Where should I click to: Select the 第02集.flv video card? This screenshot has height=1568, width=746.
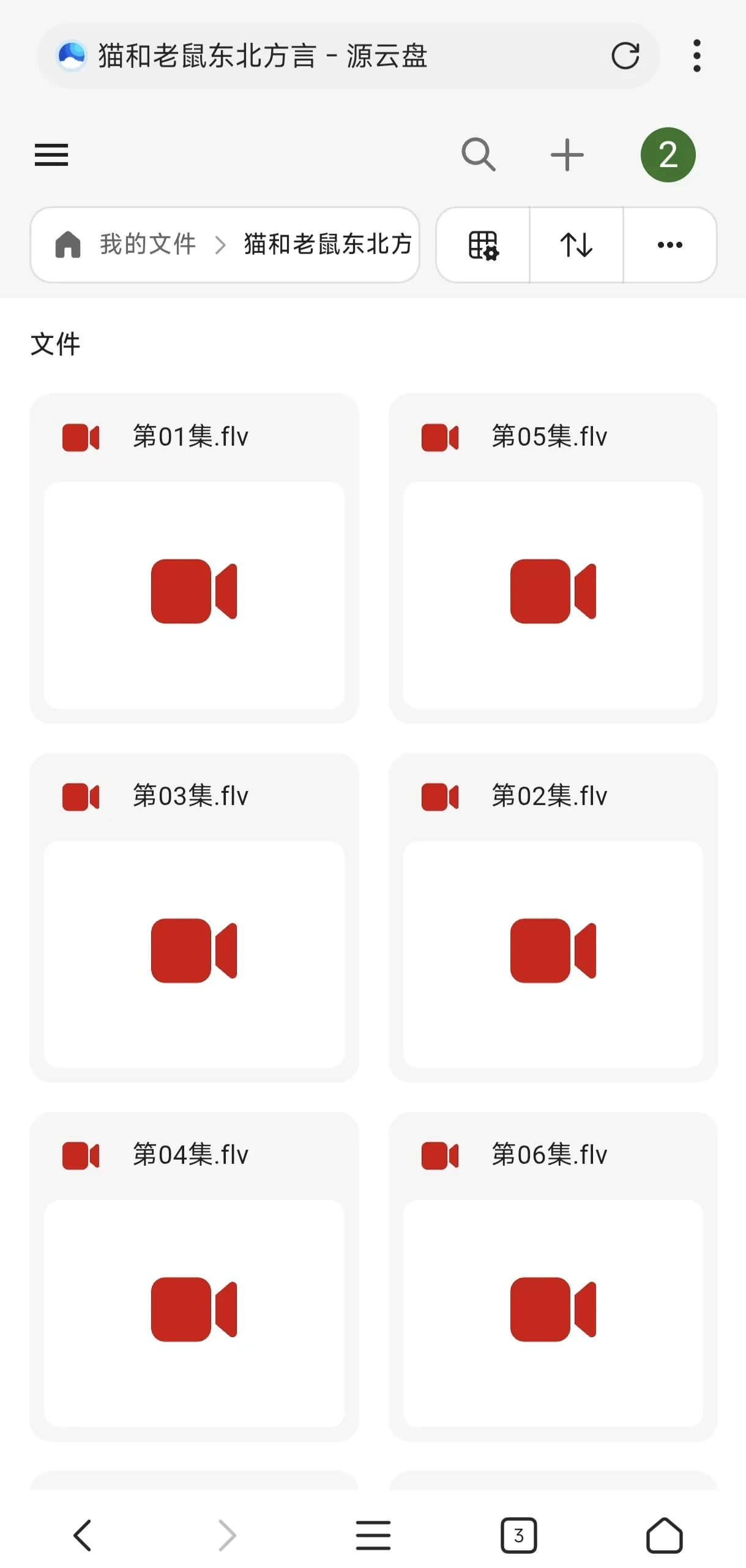(553, 951)
